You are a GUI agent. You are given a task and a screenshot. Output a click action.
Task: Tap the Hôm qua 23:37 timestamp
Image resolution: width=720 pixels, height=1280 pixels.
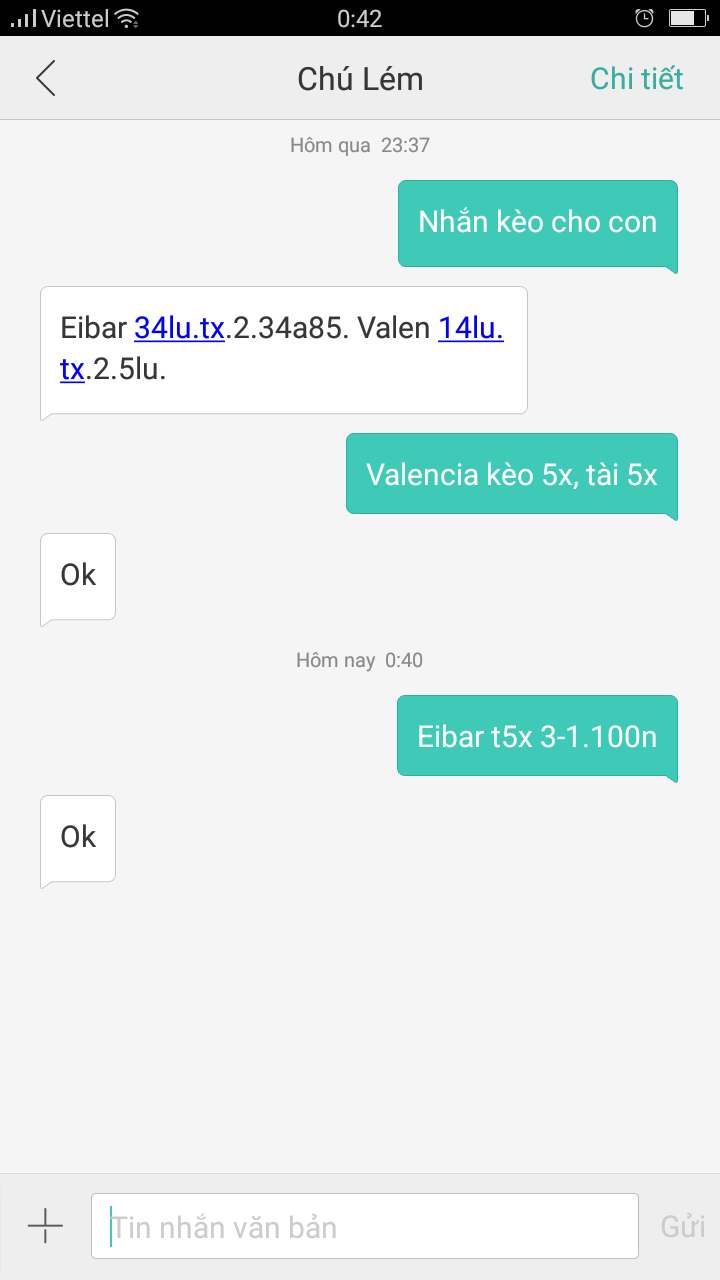(360, 144)
